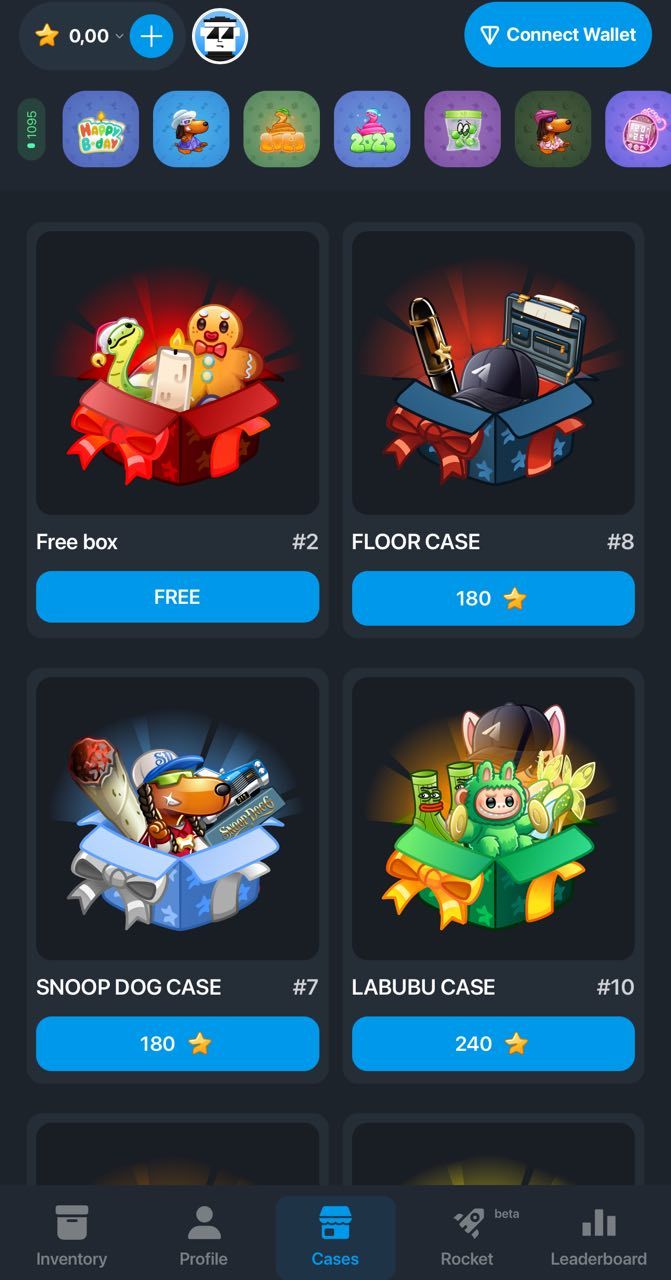This screenshot has width=671, height=1280.
Task: Connect Wallet
Action: click(557, 35)
